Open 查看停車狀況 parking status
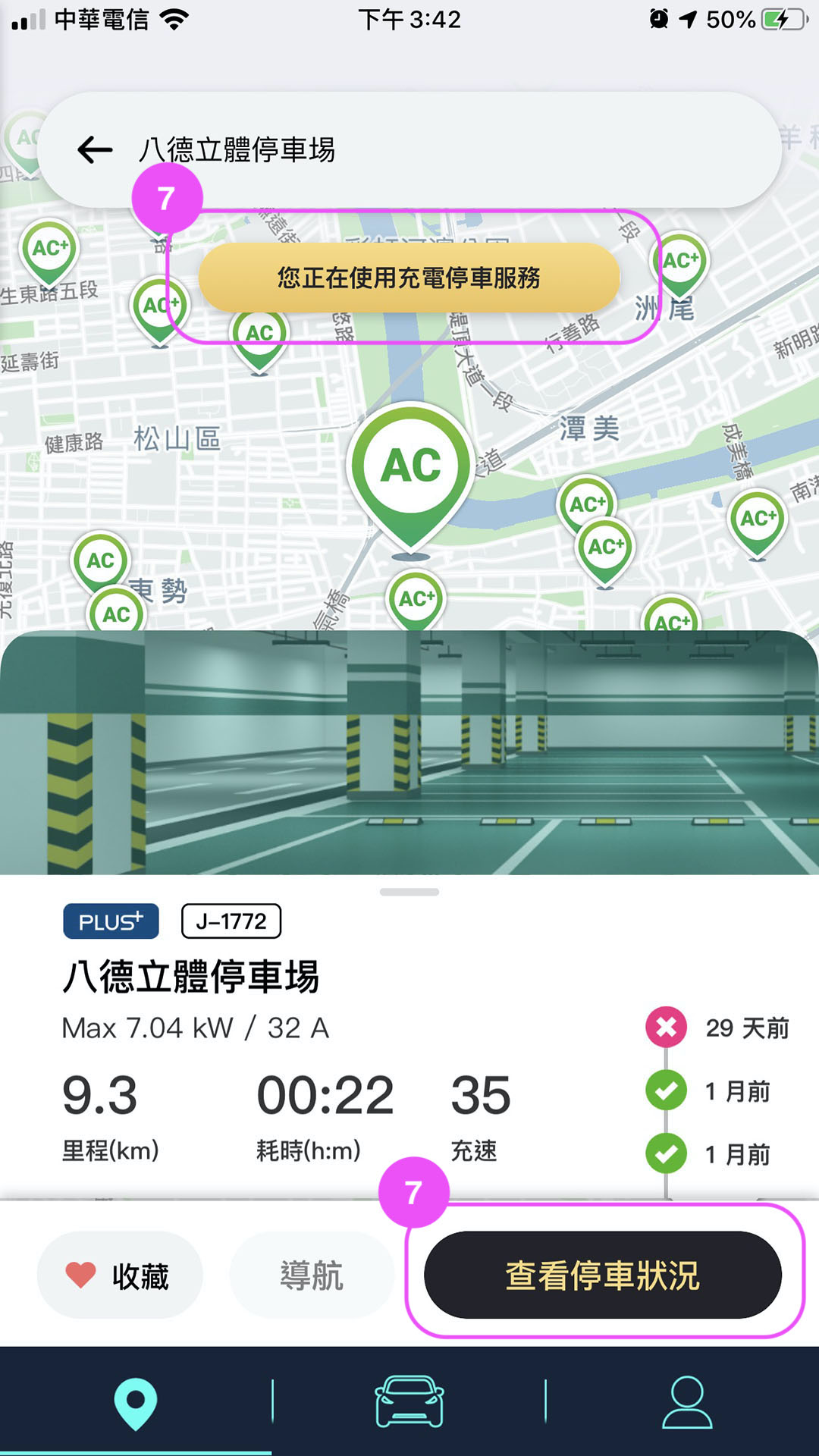819x1456 pixels. tap(603, 1276)
